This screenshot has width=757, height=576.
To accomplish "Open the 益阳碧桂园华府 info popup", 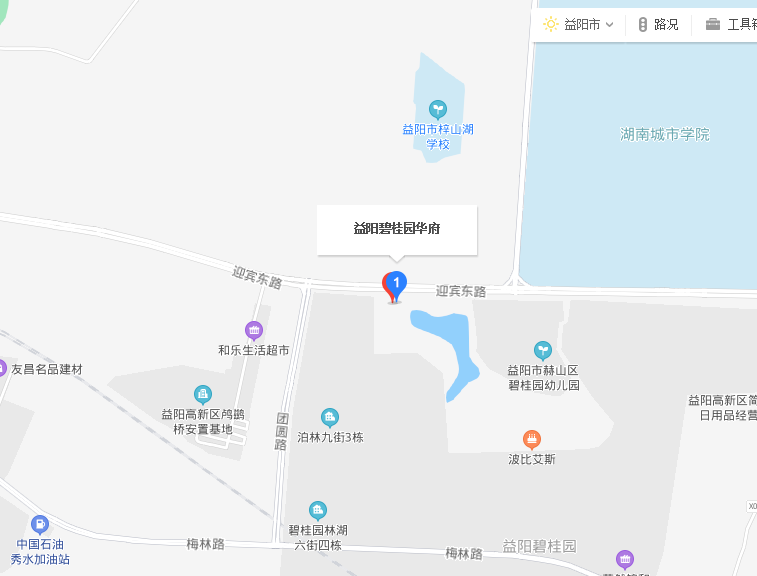I will [x=397, y=229].
